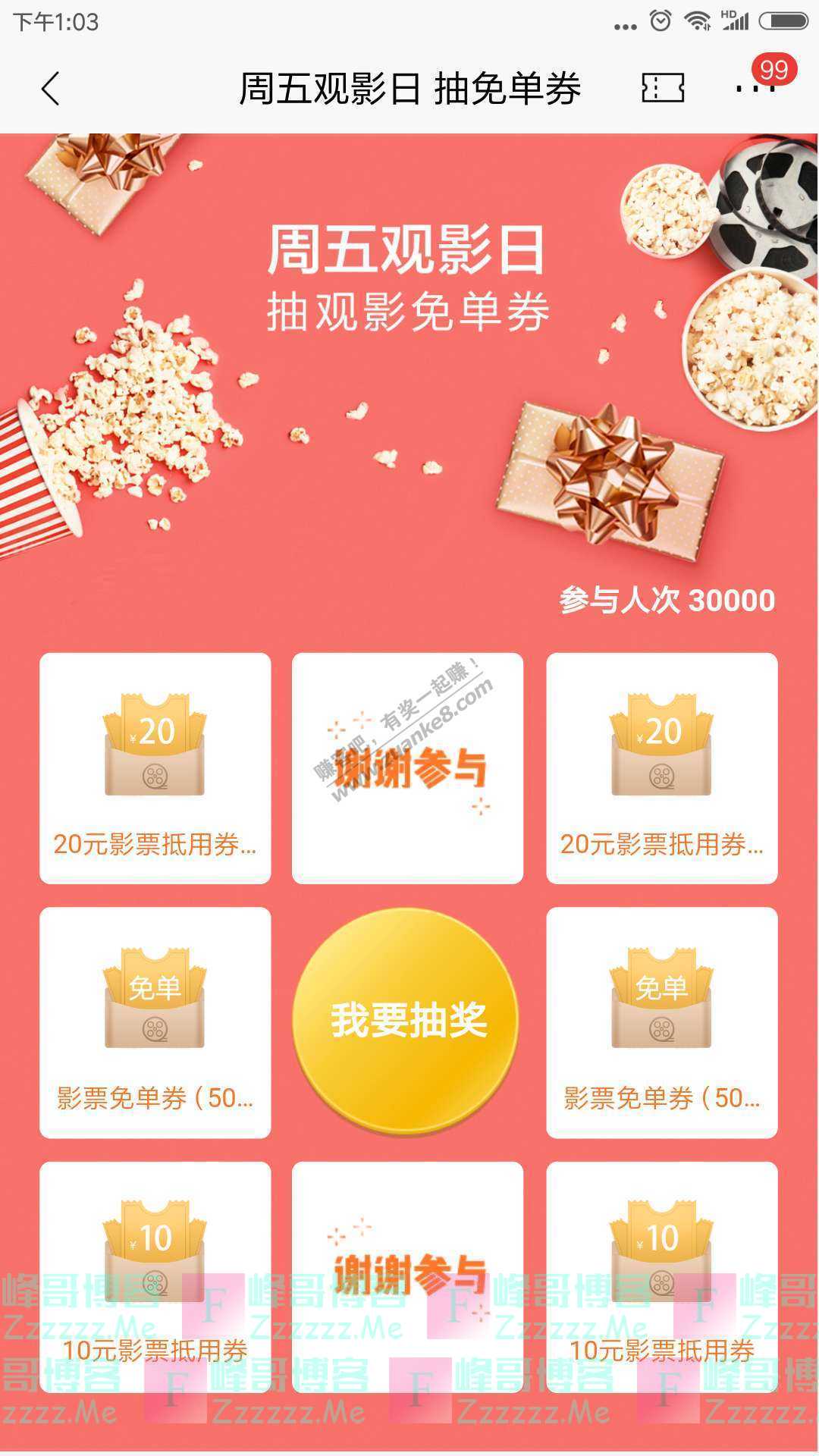Go back using the header arrow
The height and width of the screenshot is (1456, 819).
(50, 89)
